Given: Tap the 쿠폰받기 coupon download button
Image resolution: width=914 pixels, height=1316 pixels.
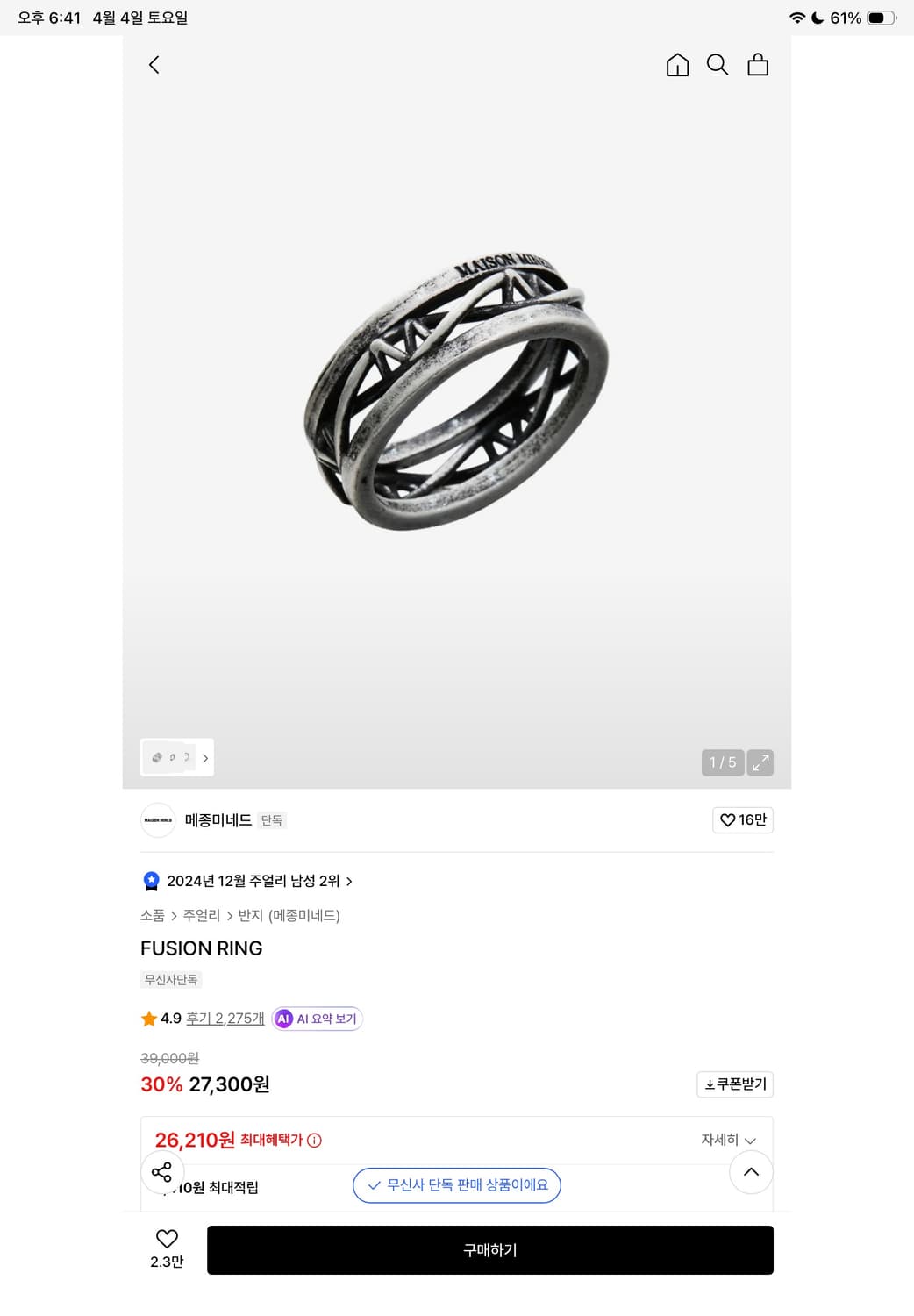Looking at the screenshot, I should pyautogui.click(x=735, y=1084).
